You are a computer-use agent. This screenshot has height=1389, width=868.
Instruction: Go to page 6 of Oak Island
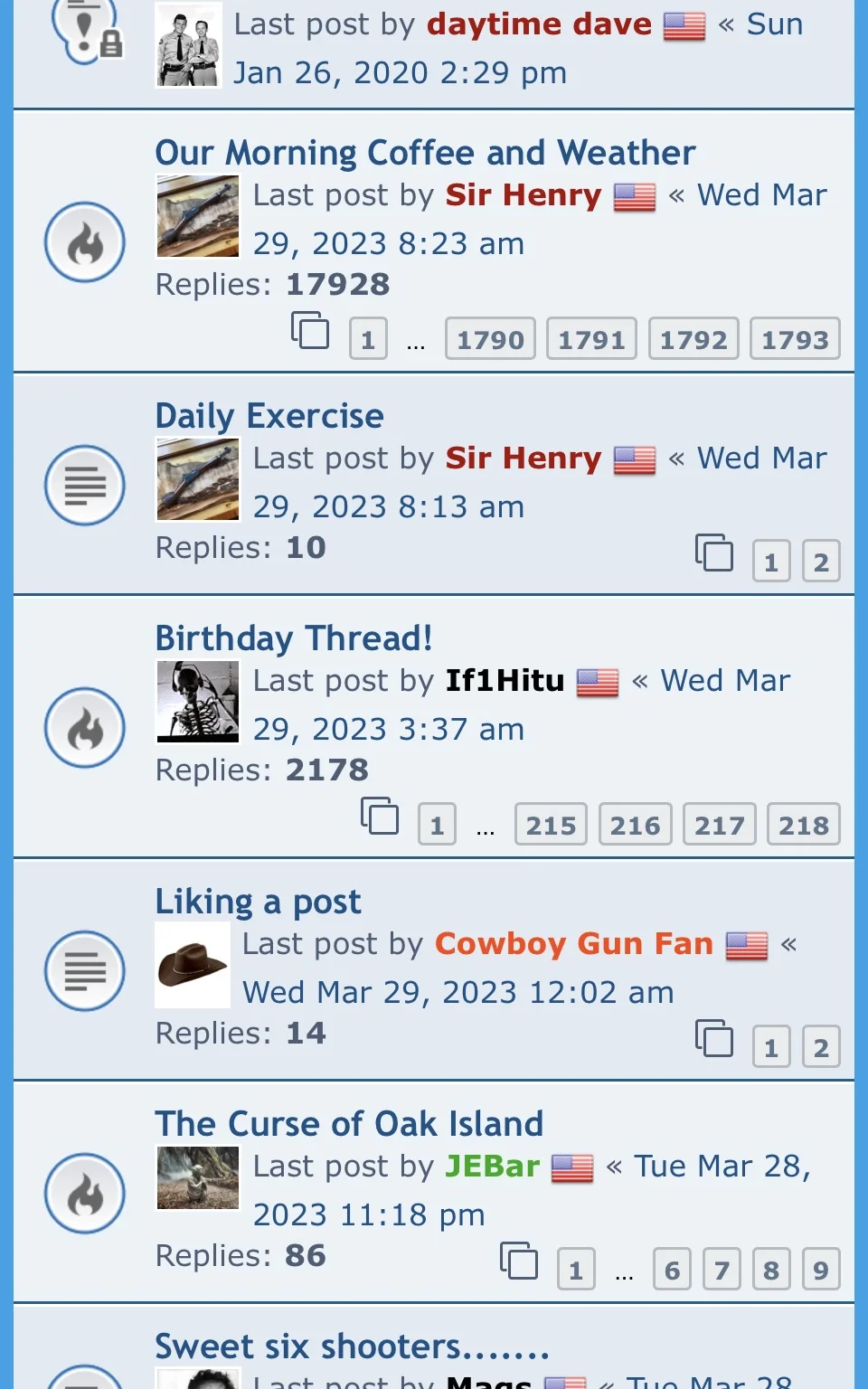pos(672,1270)
